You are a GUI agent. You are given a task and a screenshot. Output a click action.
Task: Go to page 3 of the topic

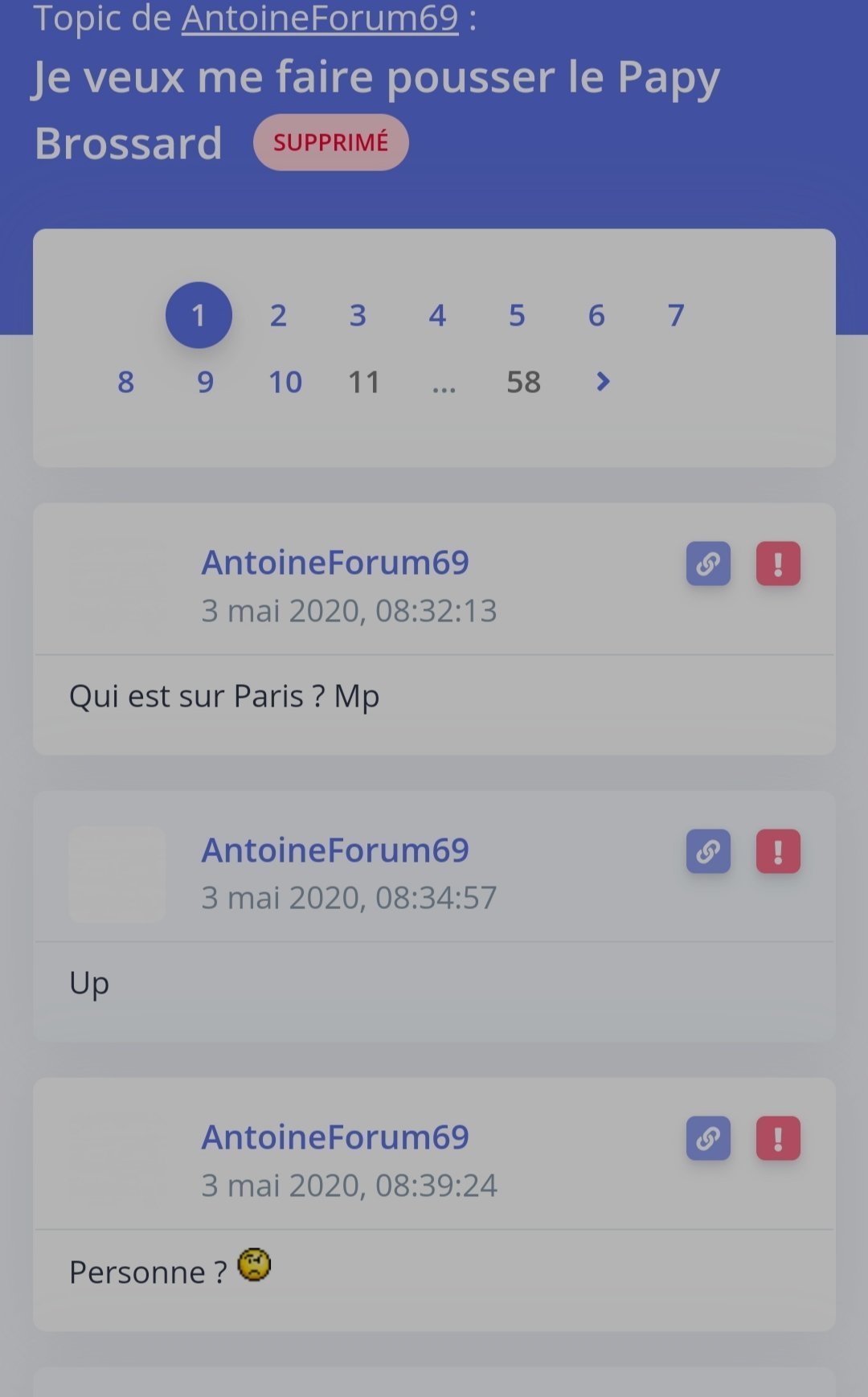(358, 316)
